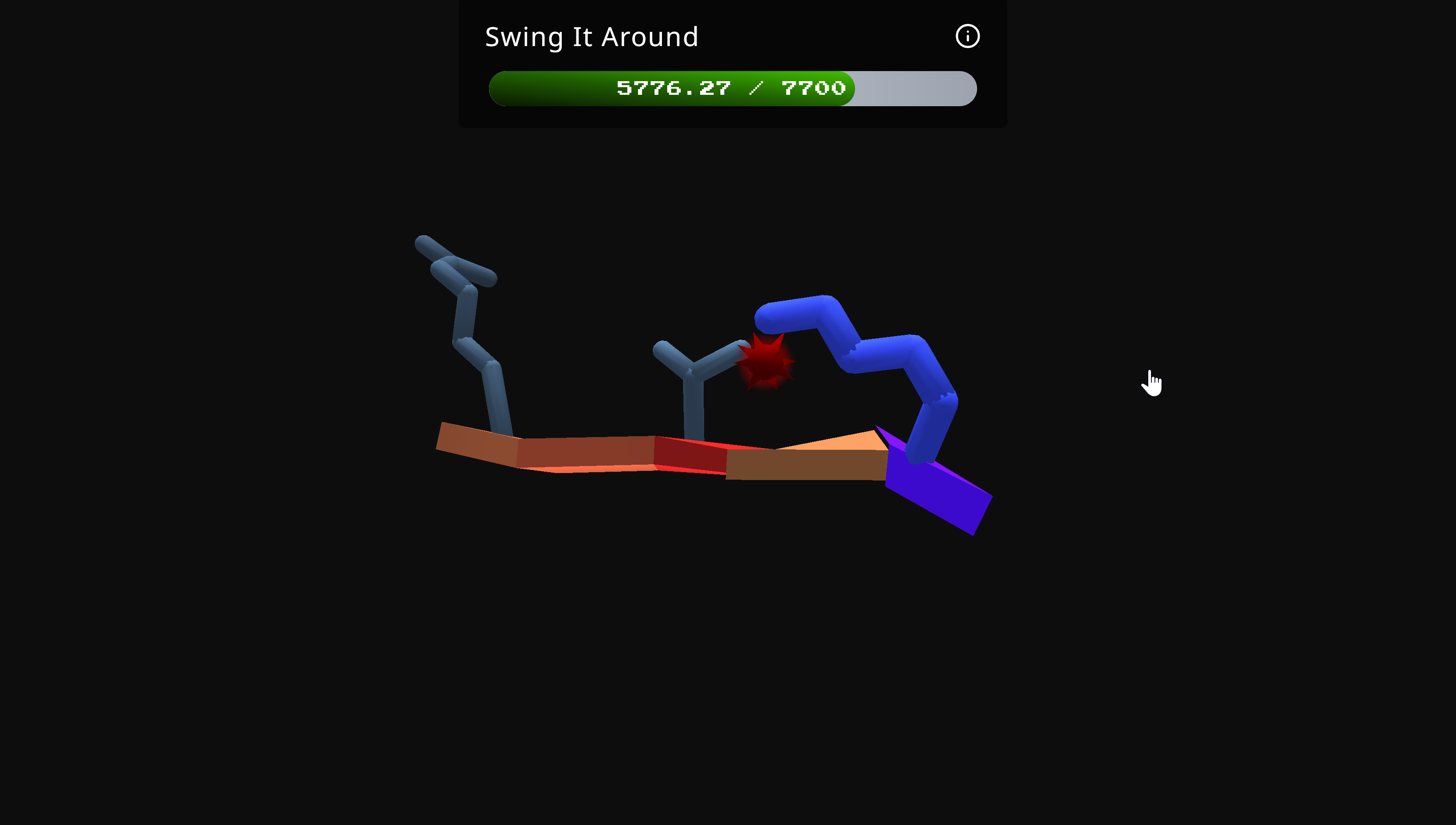Open the info icon beside Swing It Around
Image resolution: width=1456 pixels, height=825 pixels.
(967, 37)
